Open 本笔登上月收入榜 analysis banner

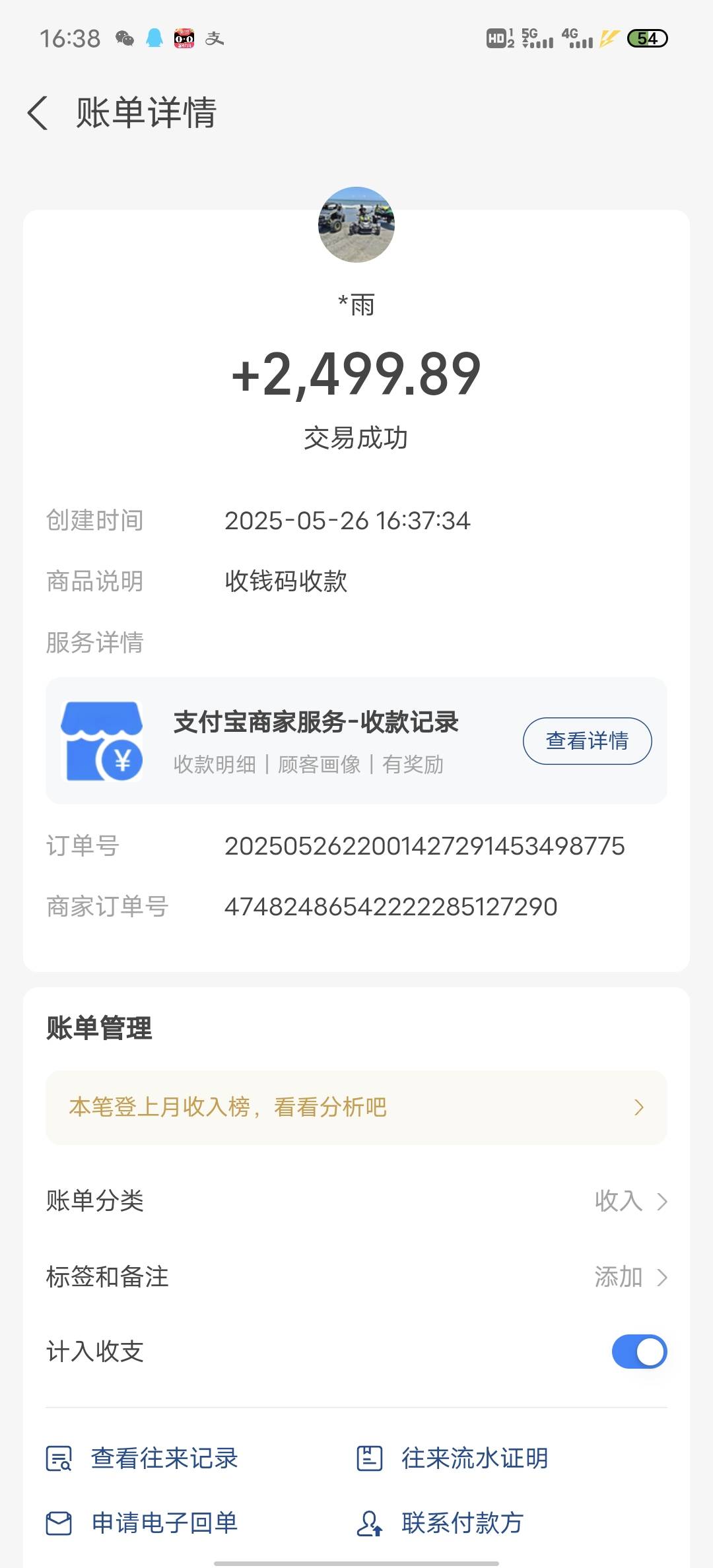(x=356, y=1107)
